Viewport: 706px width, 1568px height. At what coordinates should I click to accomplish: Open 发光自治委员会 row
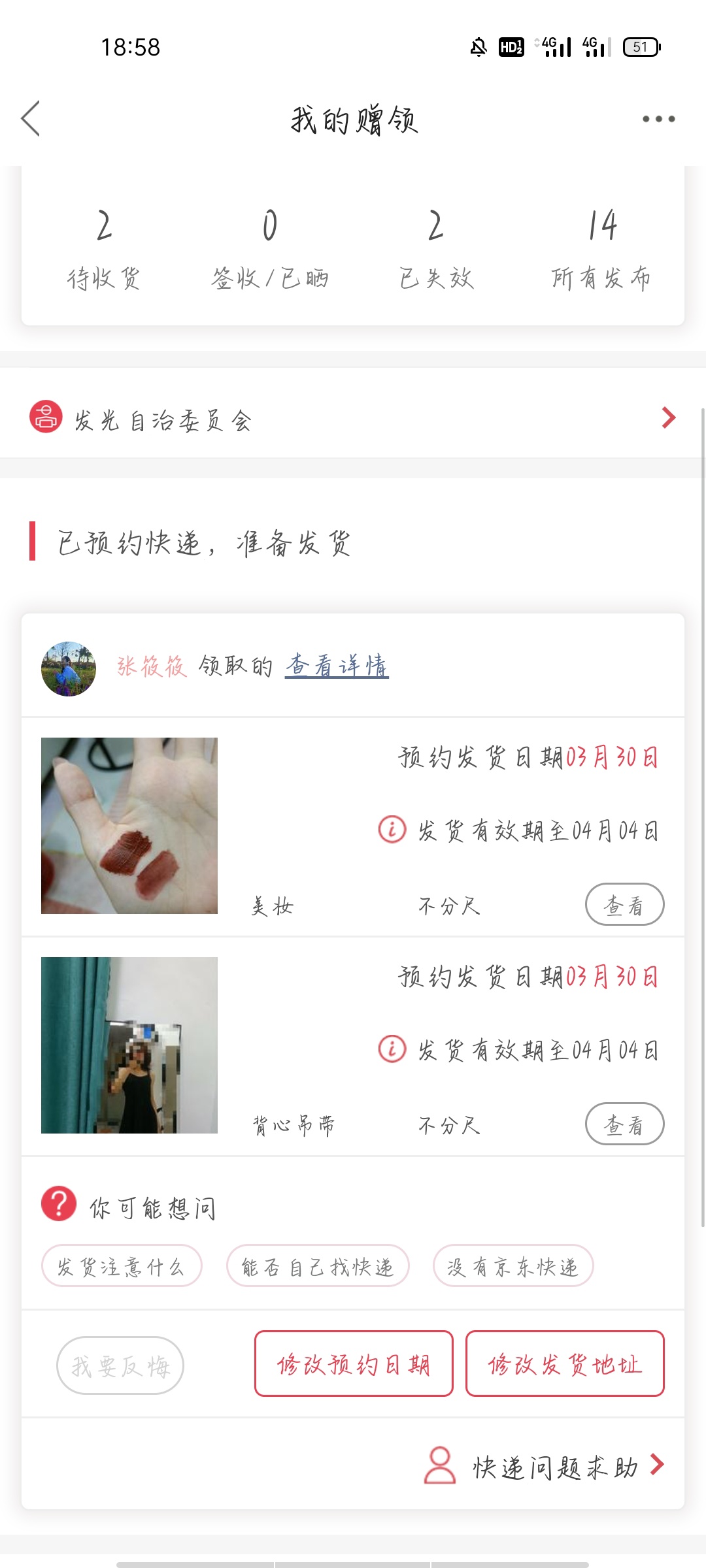coord(353,418)
